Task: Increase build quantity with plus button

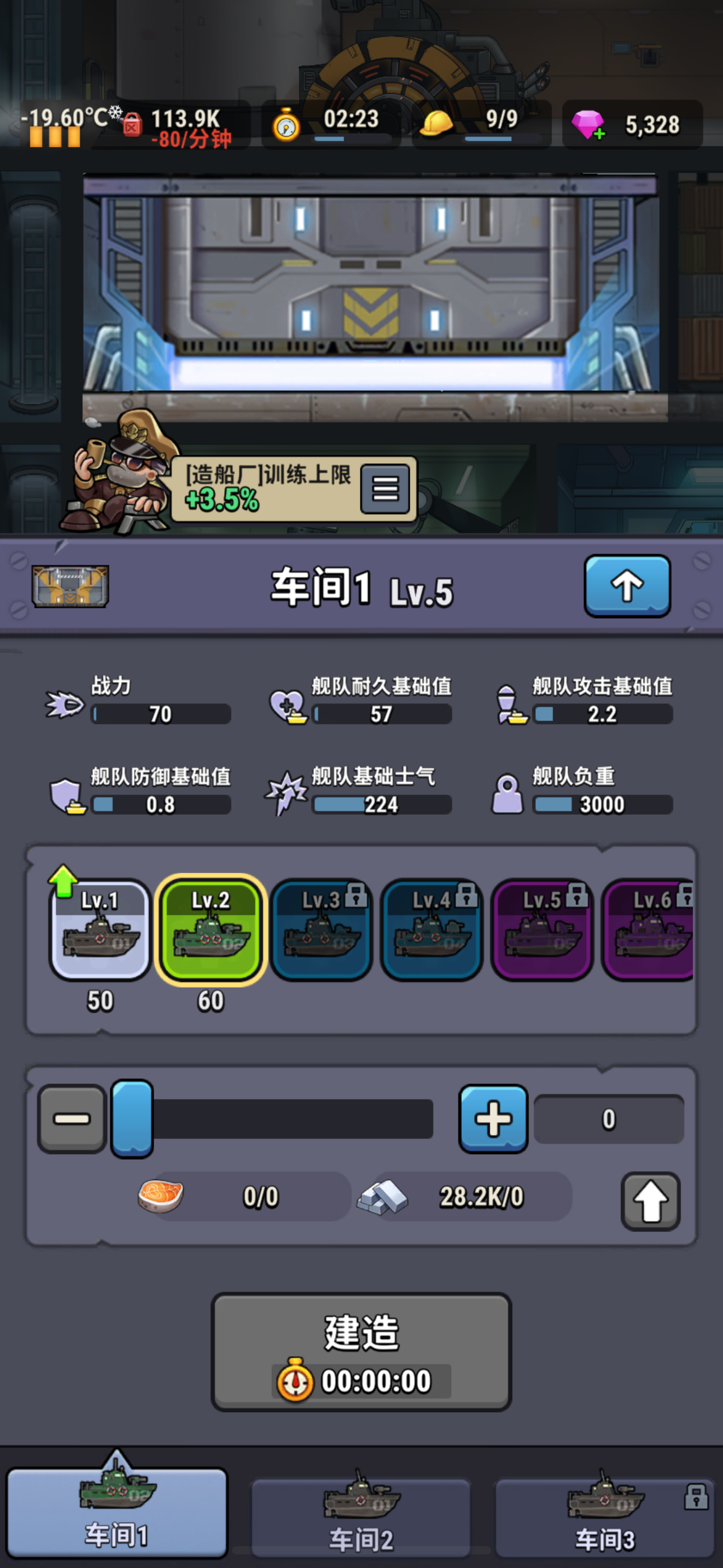Action: tap(493, 1118)
